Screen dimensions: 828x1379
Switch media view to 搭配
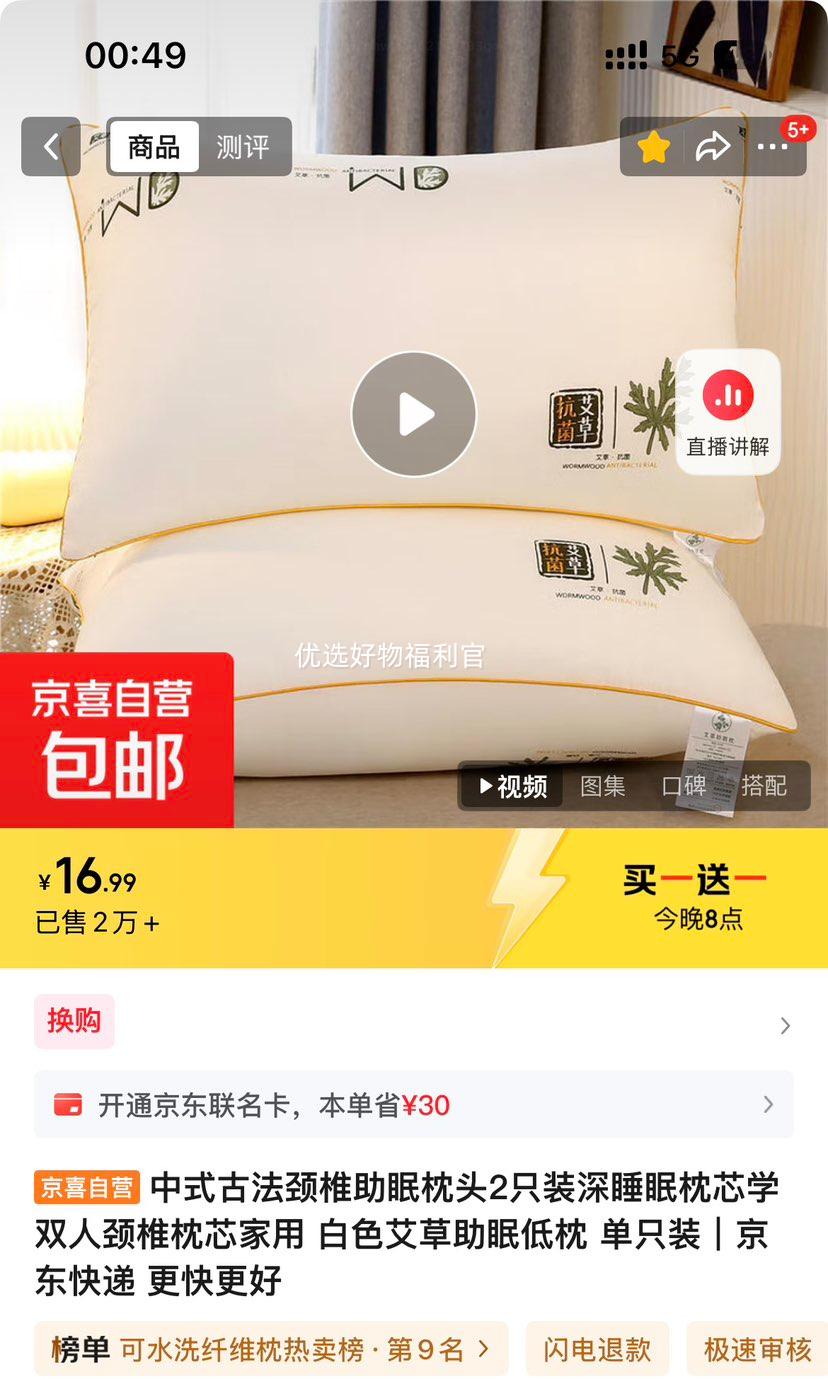coord(764,786)
